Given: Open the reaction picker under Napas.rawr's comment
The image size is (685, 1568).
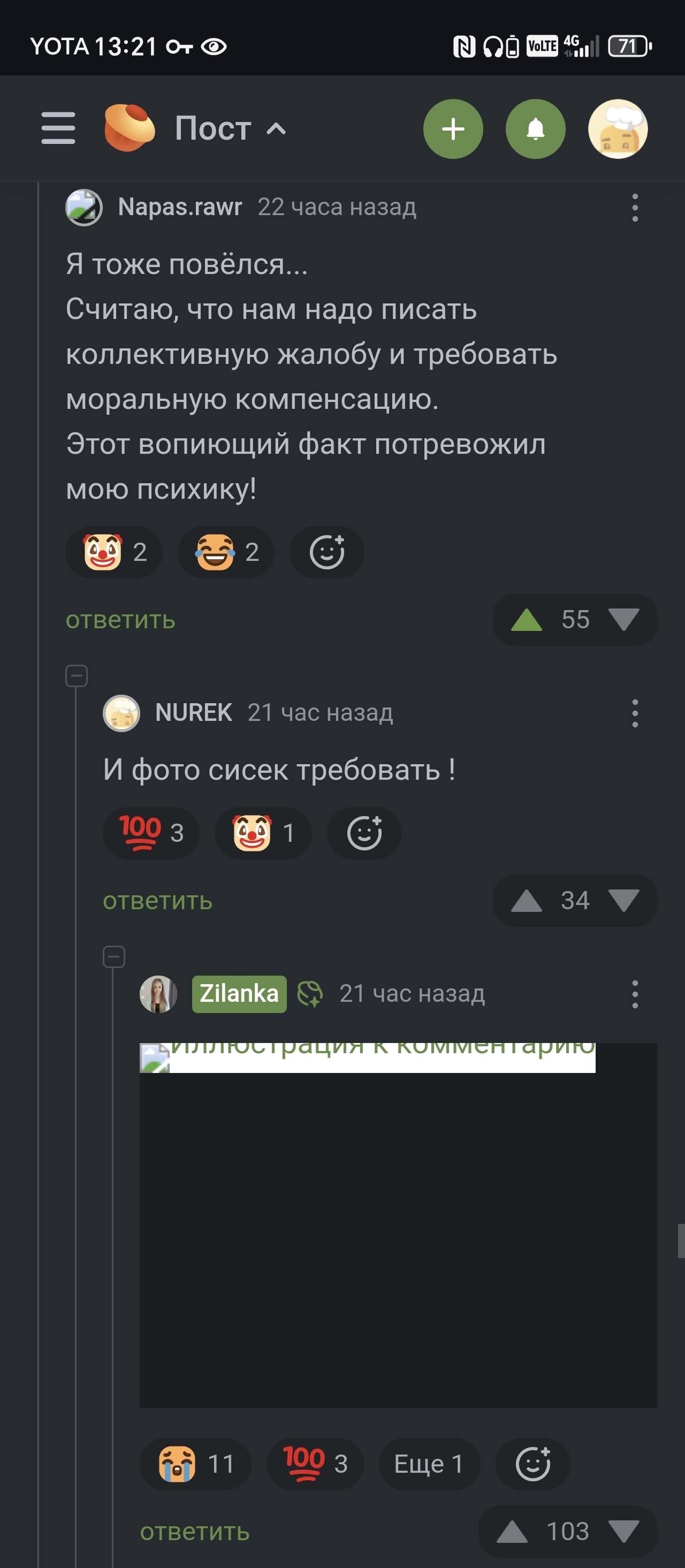Looking at the screenshot, I should 327,552.
